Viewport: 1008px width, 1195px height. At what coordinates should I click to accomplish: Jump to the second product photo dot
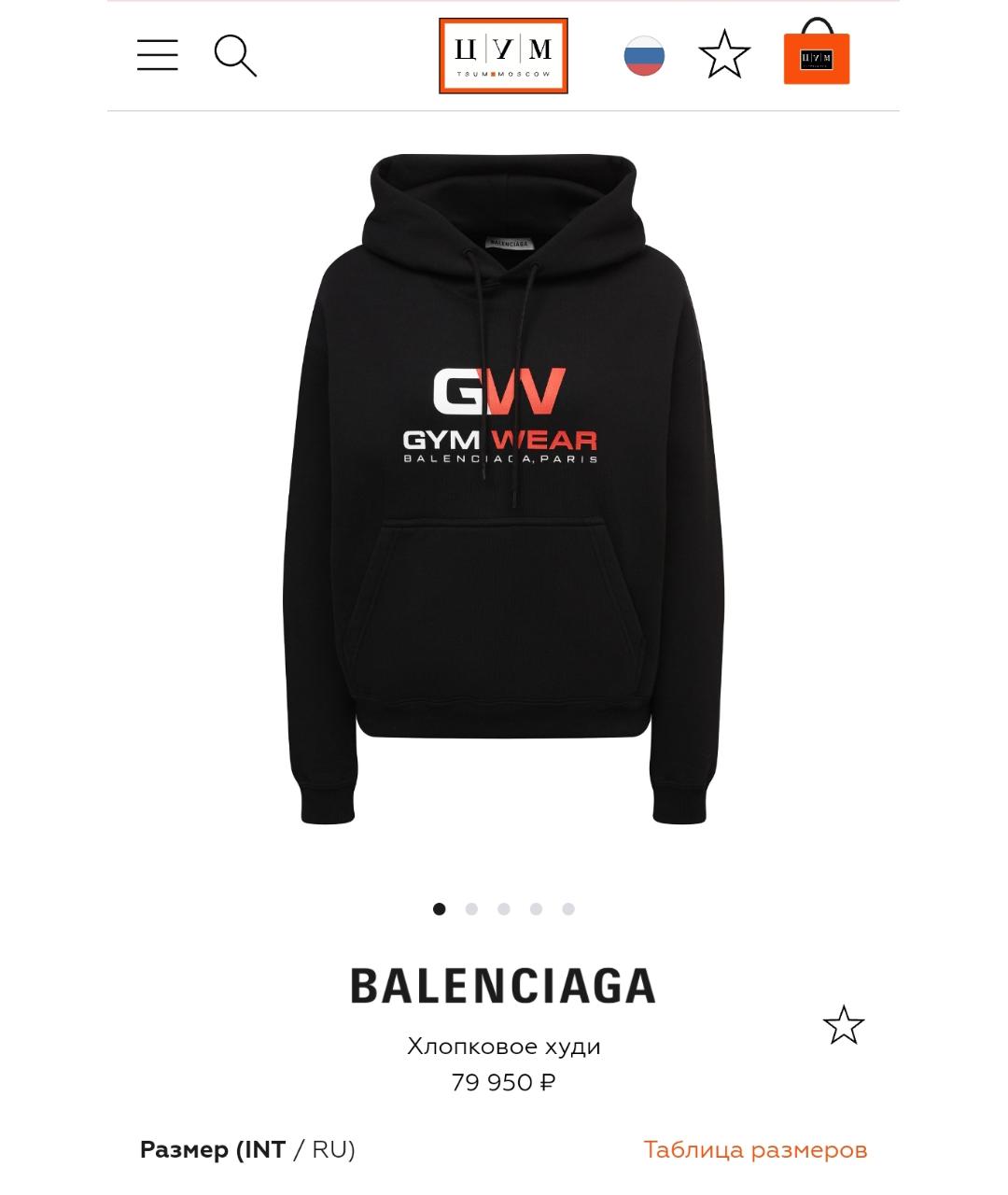pos(471,909)
